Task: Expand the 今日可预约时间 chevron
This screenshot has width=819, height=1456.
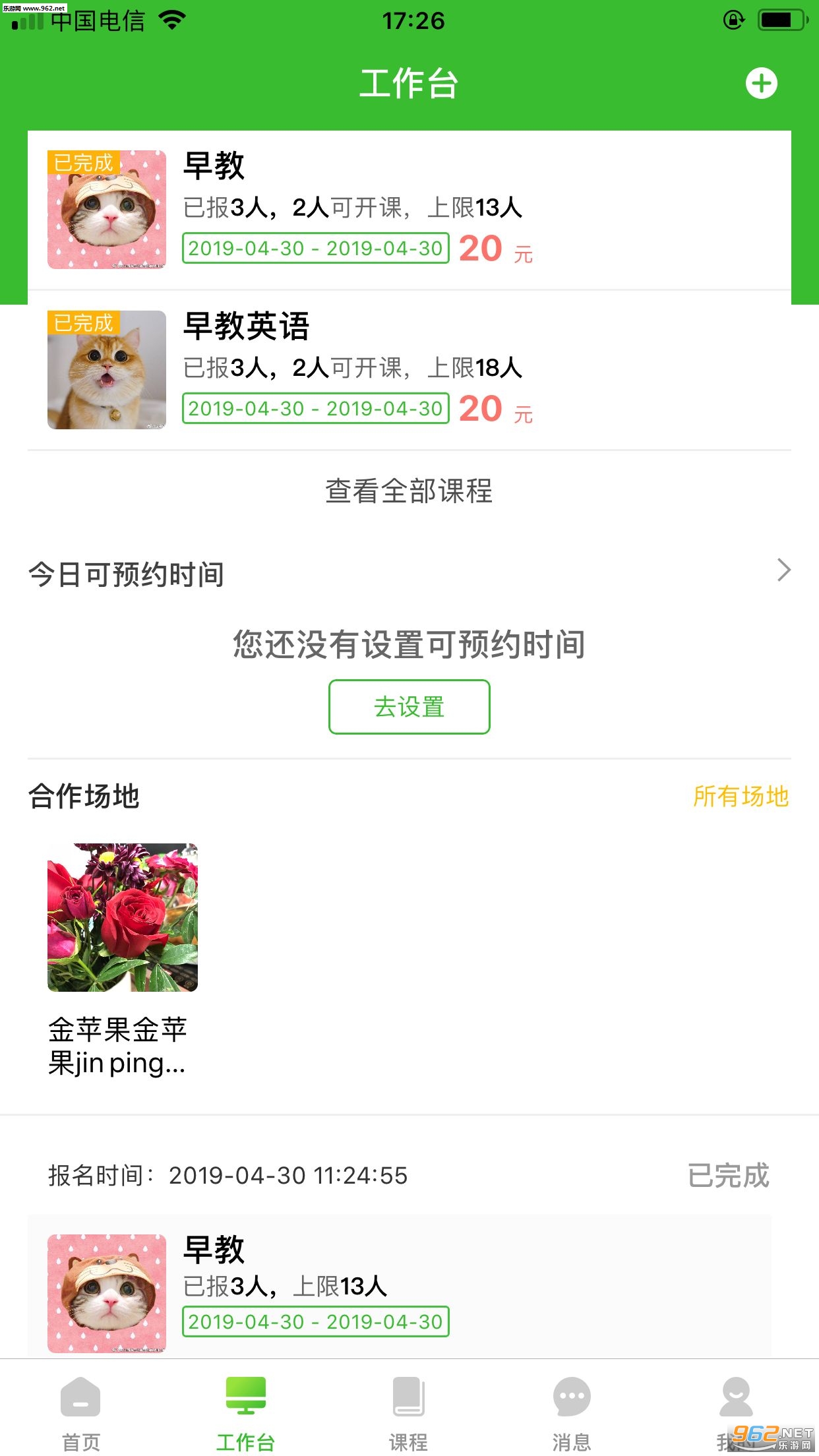Action: [x=783, y=570]
